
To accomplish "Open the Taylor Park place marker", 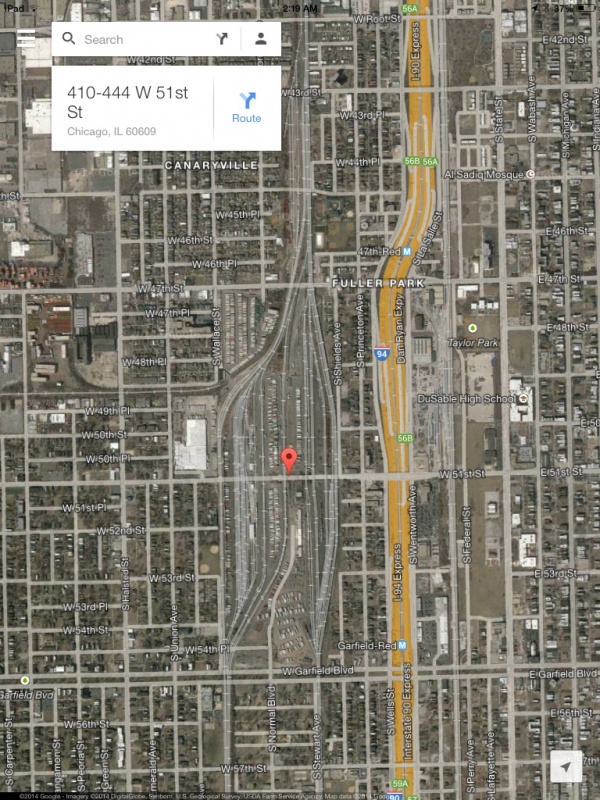I will (473, 328).
